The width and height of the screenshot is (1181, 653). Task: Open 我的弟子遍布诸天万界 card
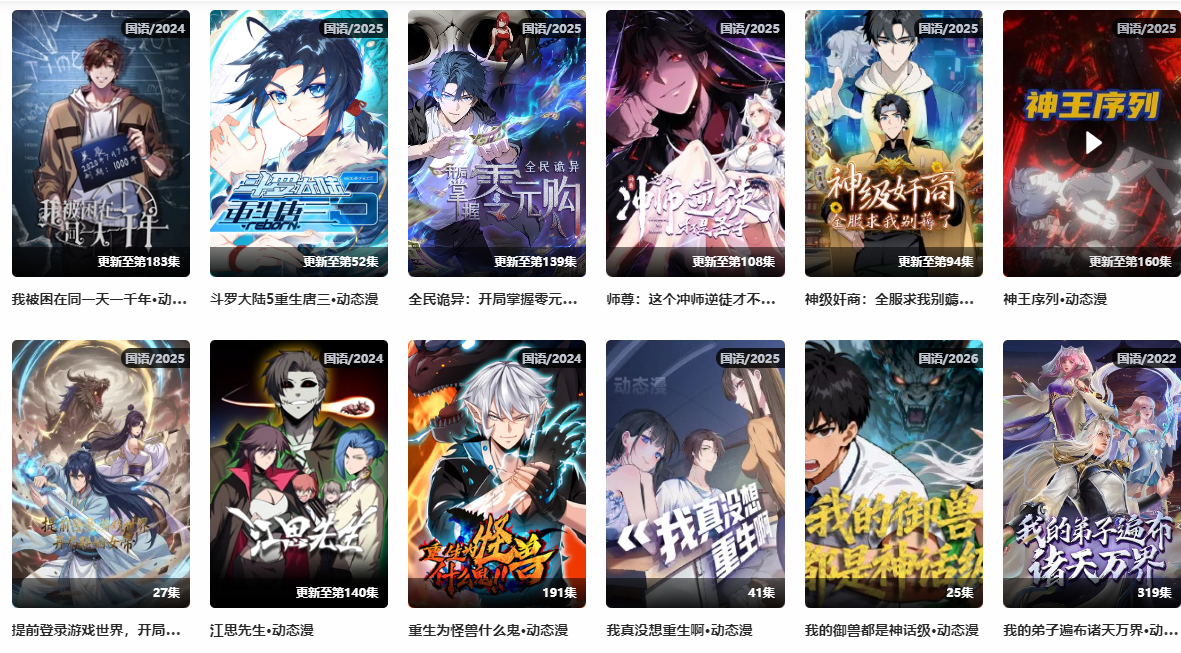(x=1091, y=473)
